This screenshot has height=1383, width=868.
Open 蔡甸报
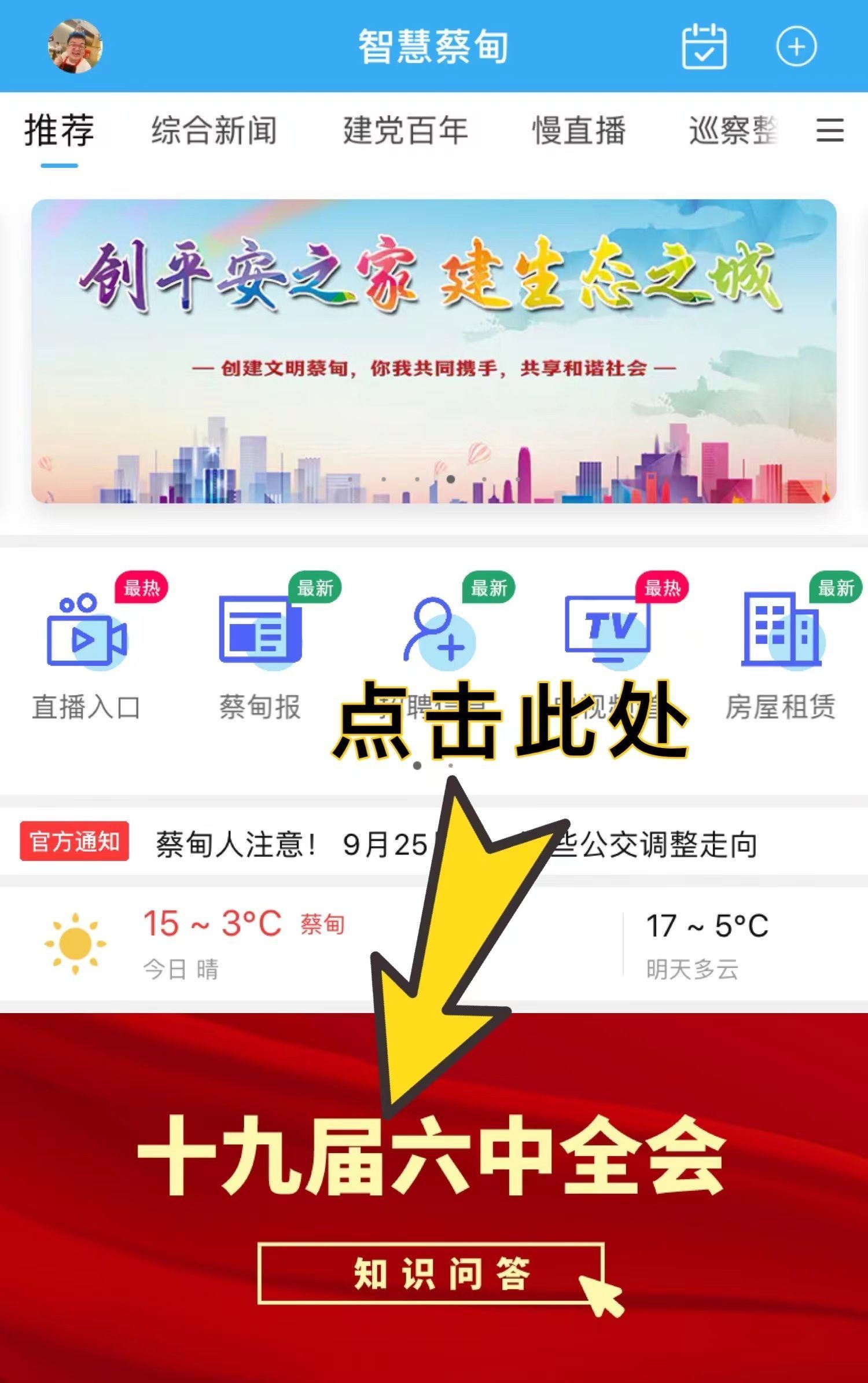click(x=260, y=654)
